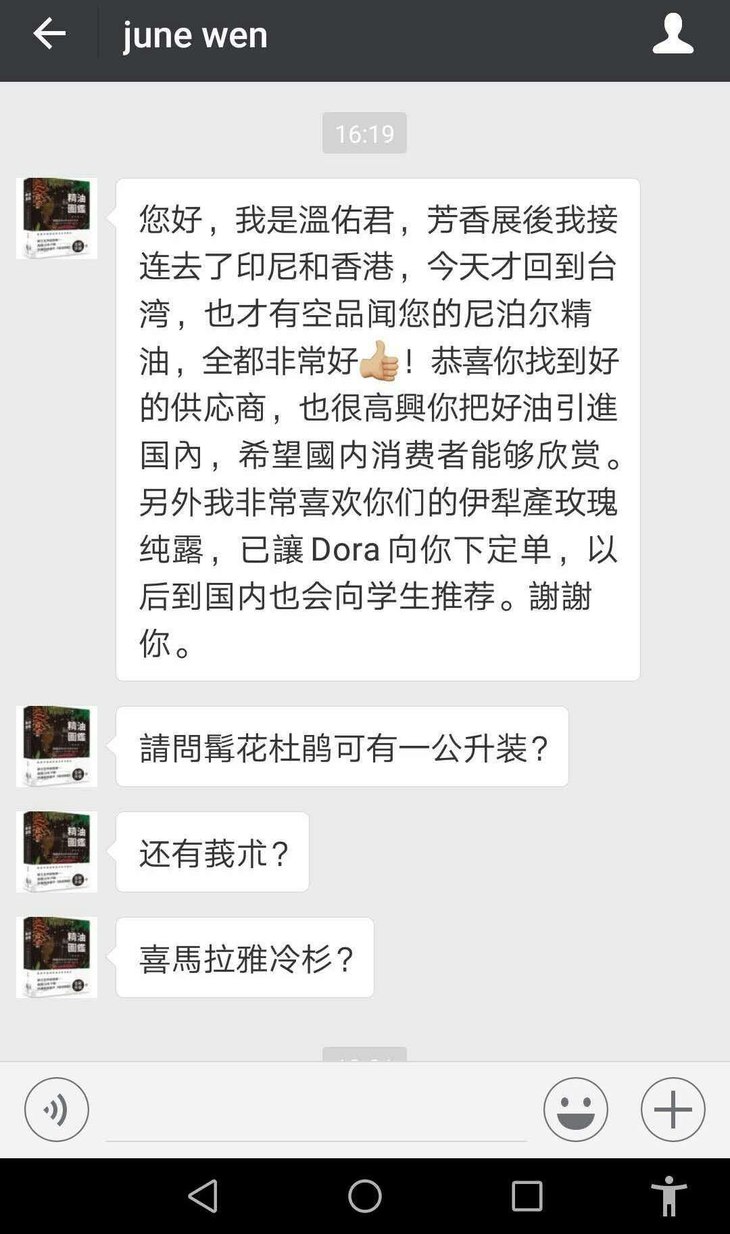This screenshot has width=730, height=1234.
Task: Tap the Android home button
Action: pyautogui.click(x=365, y=1196)
